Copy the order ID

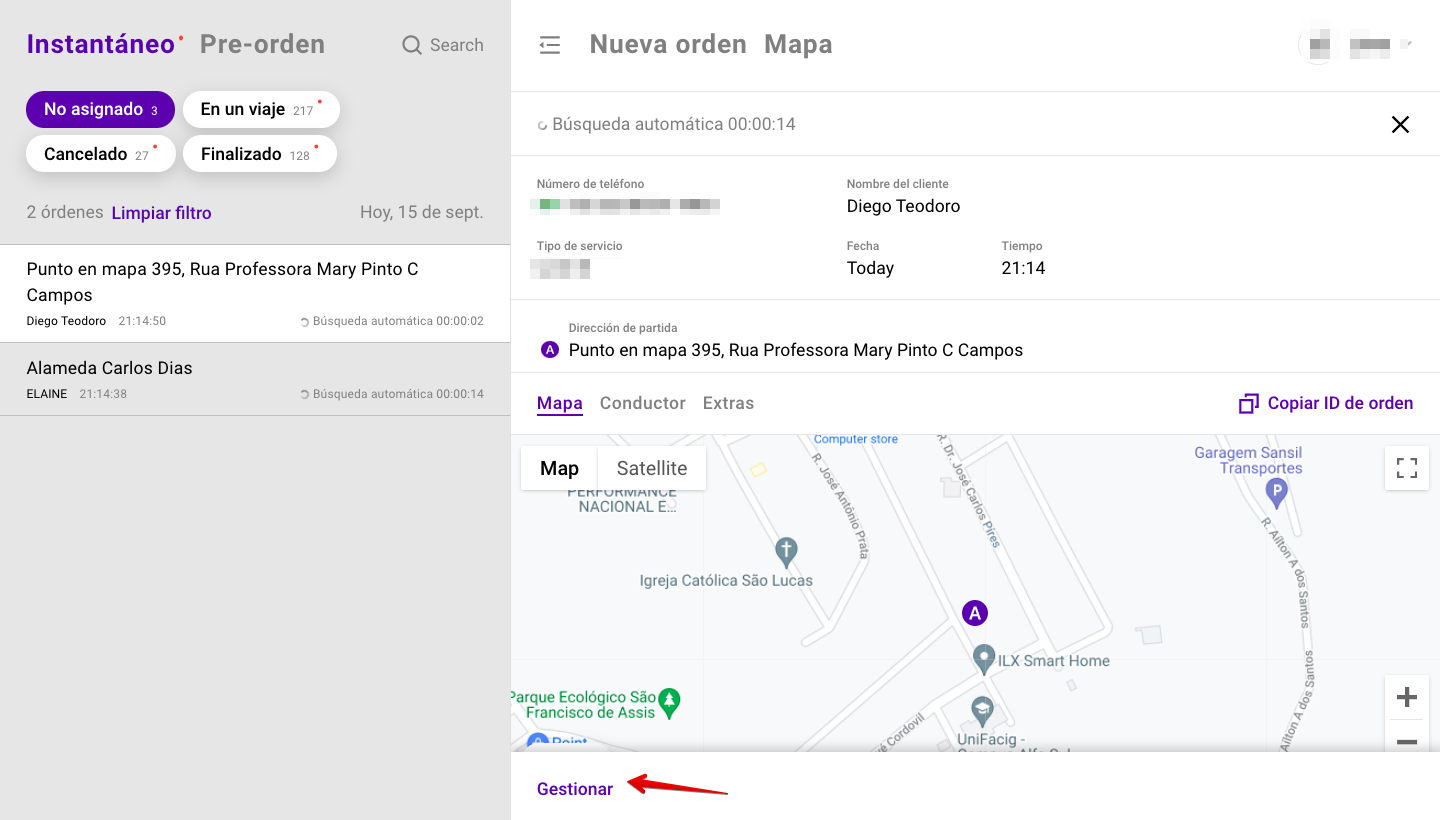(1326, 403)
